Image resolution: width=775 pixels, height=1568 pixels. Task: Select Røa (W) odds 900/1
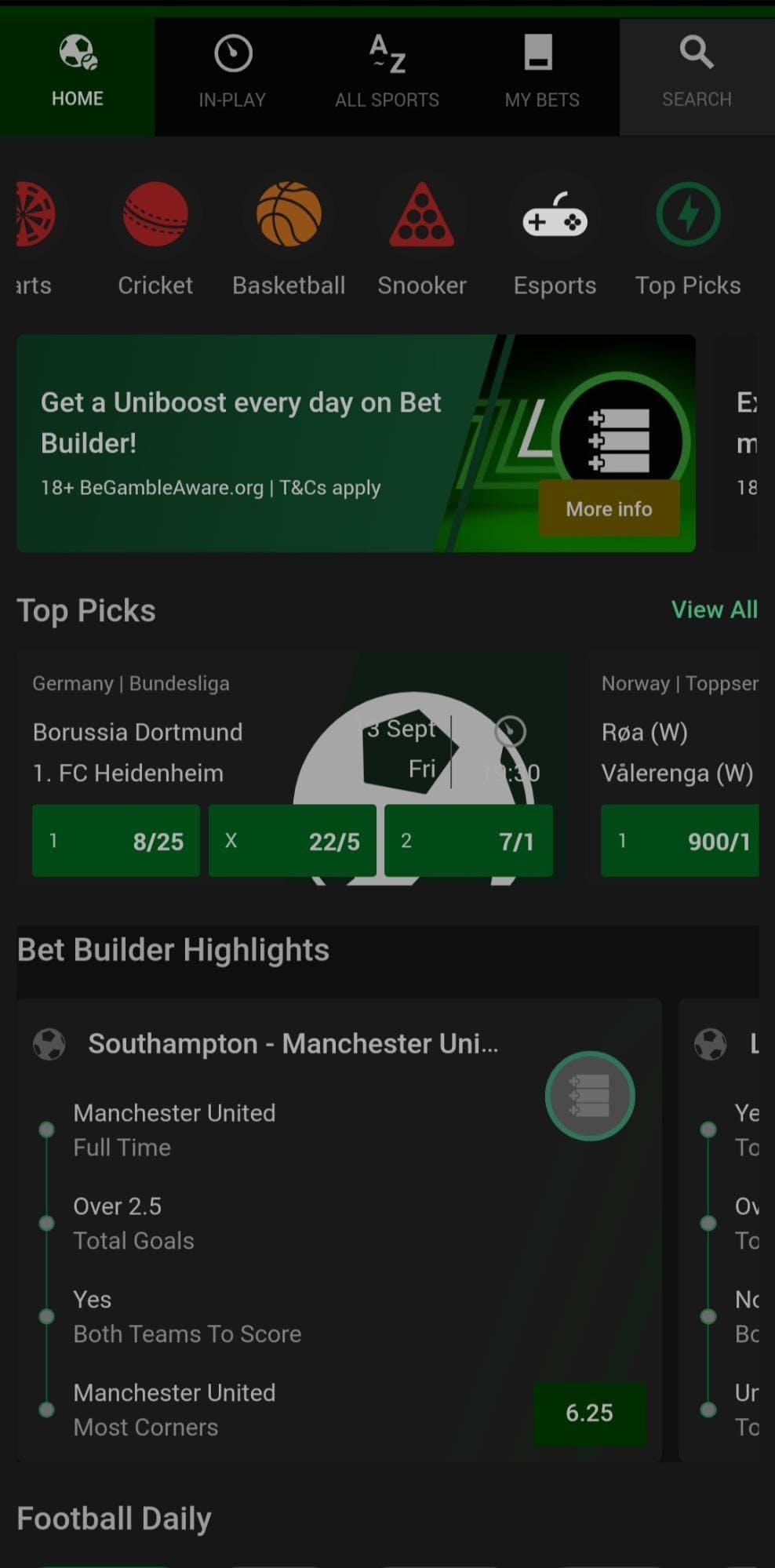679,841
